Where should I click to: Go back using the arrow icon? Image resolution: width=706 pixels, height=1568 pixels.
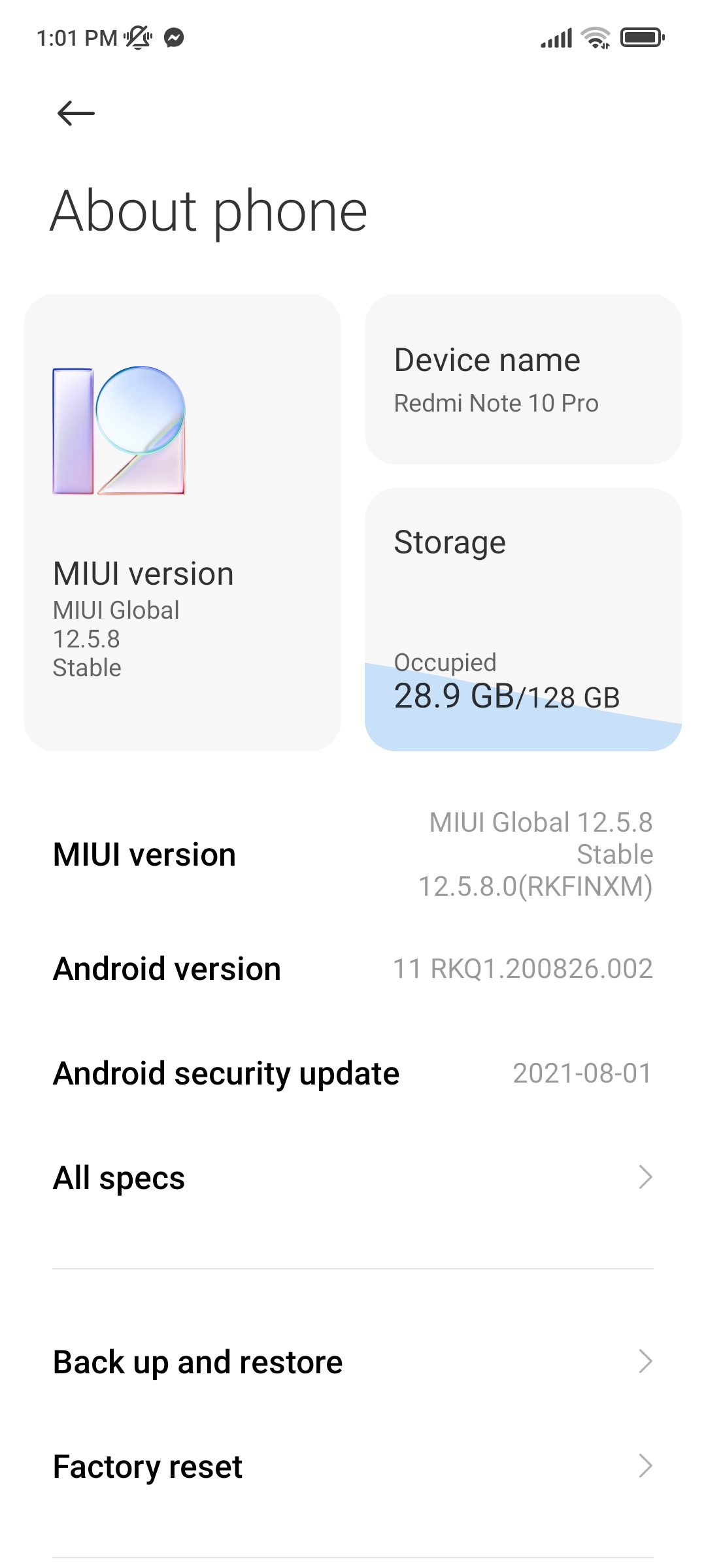76,113
